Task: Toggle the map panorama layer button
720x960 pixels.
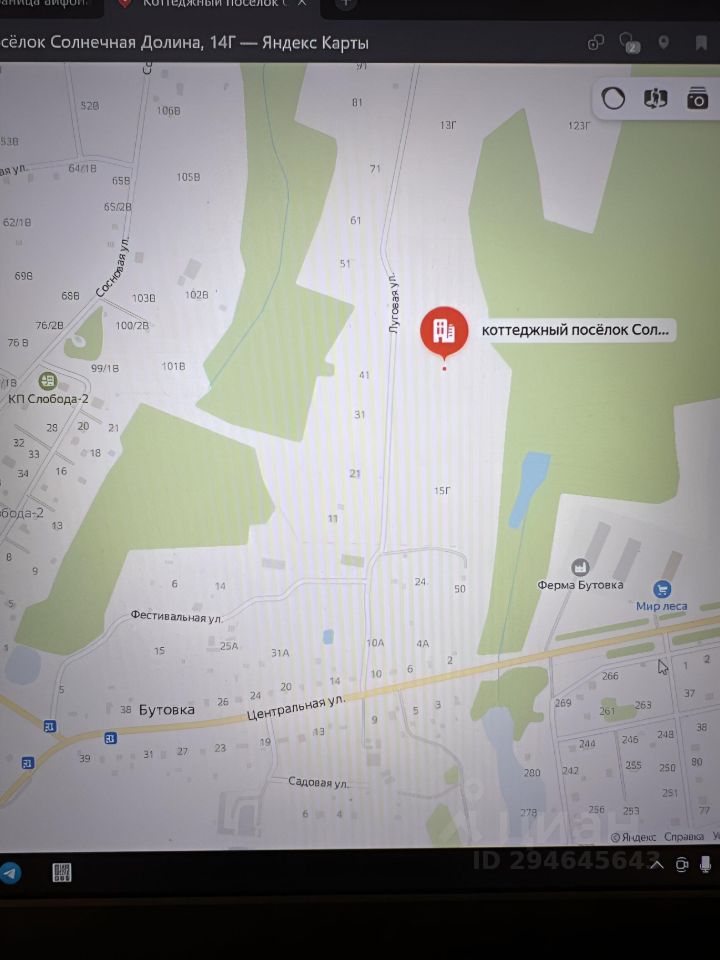Action: click(655, 98)
